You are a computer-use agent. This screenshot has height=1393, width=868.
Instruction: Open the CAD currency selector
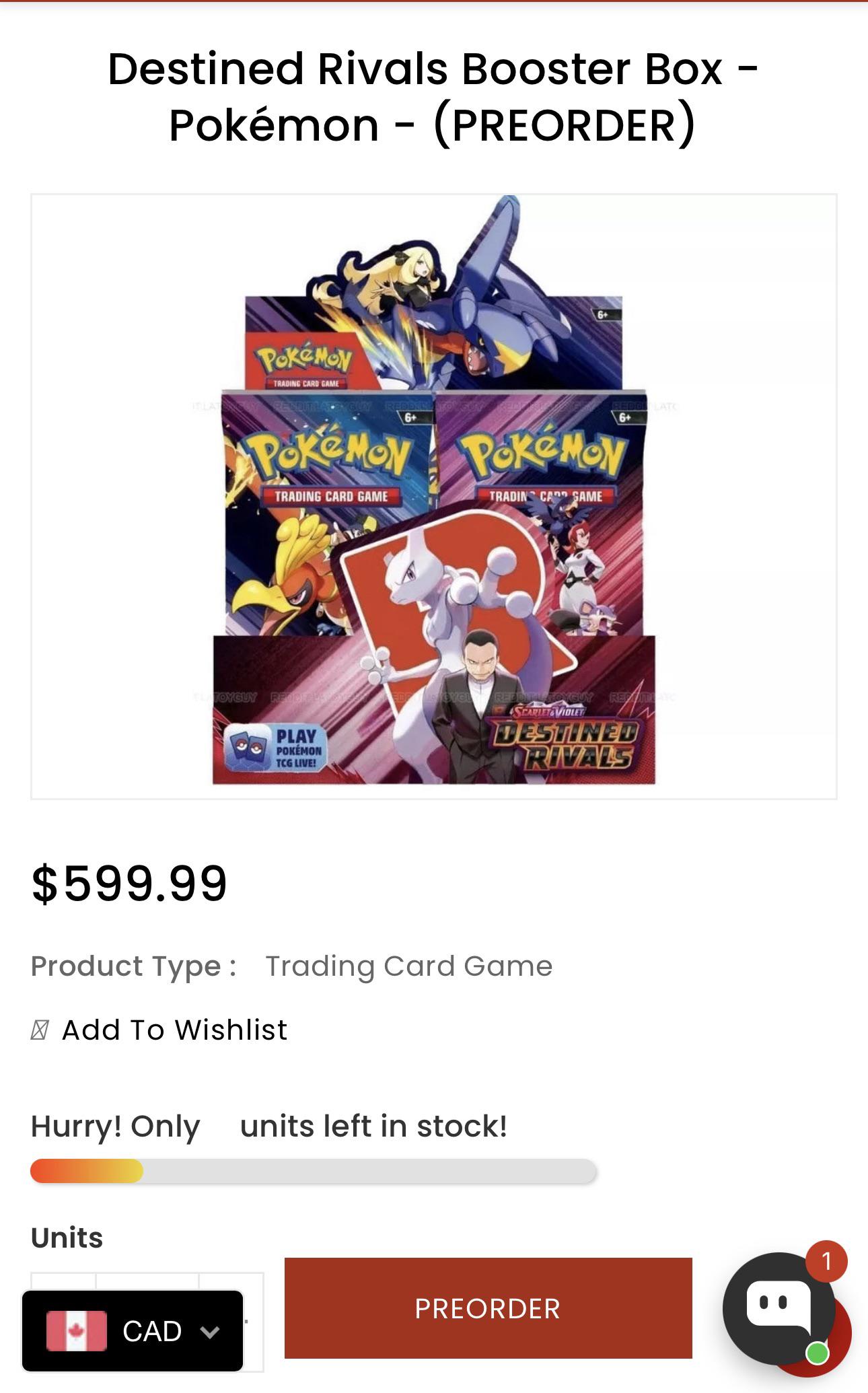133,1331
